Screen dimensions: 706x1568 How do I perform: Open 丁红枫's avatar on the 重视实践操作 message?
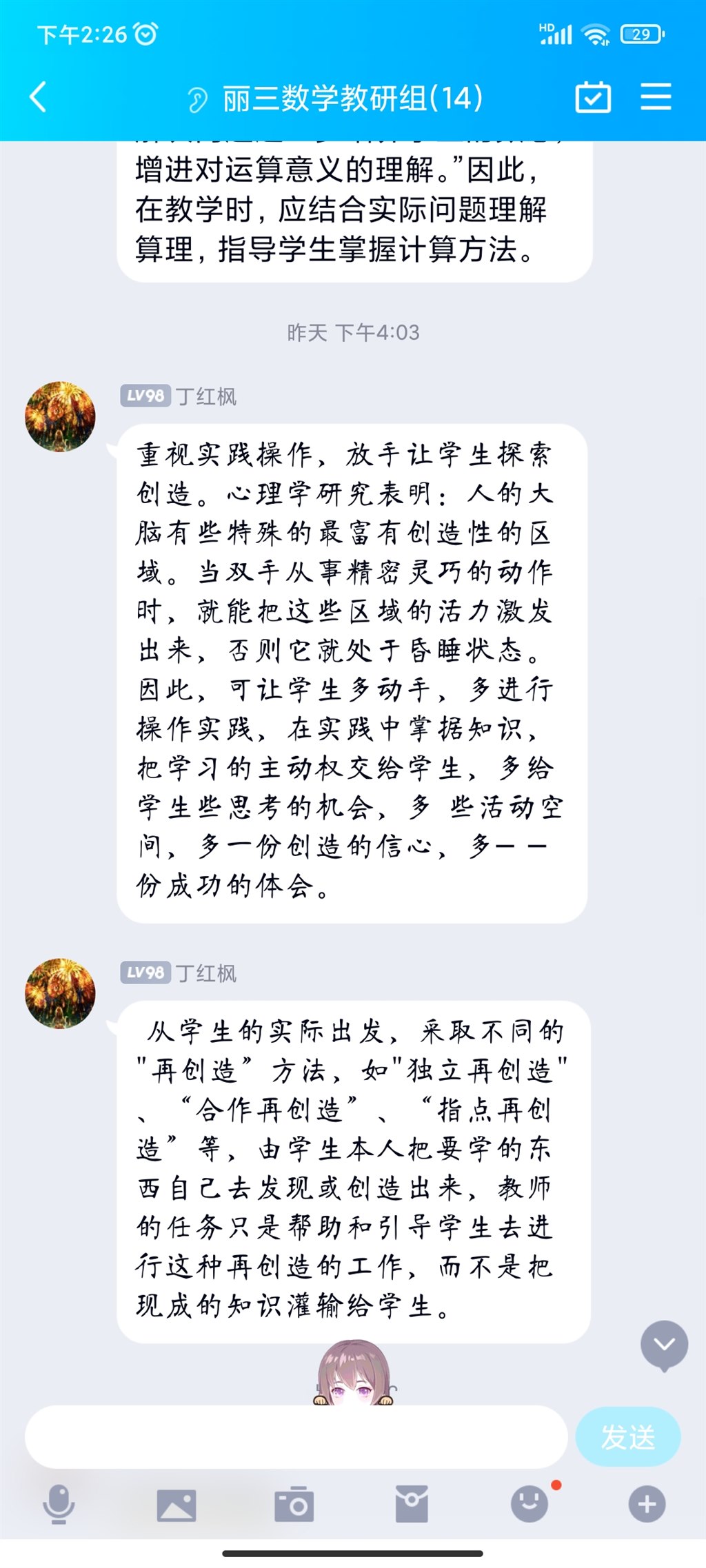[x=60, y=416]
